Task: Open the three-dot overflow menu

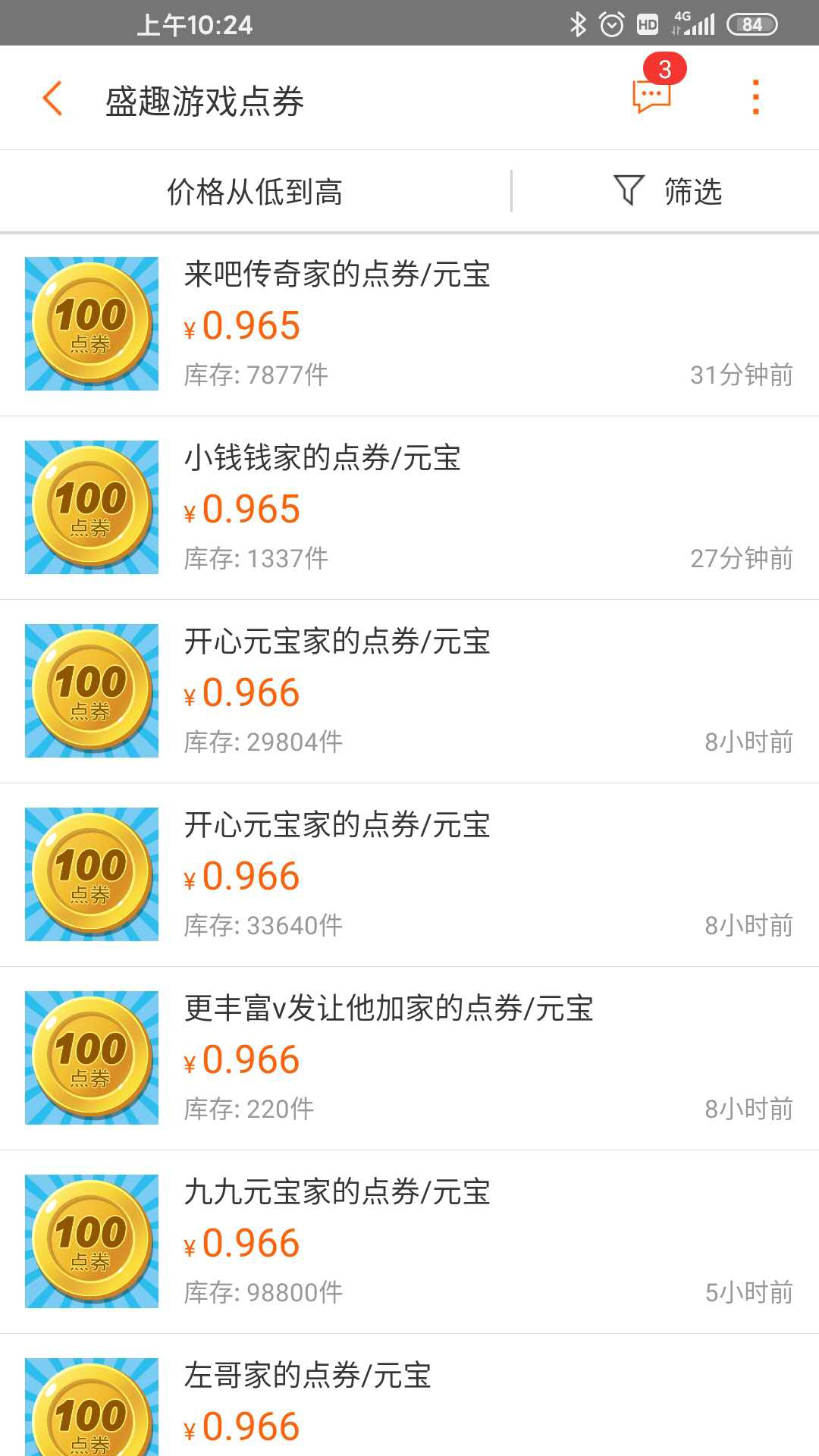Action: point(755,97)
